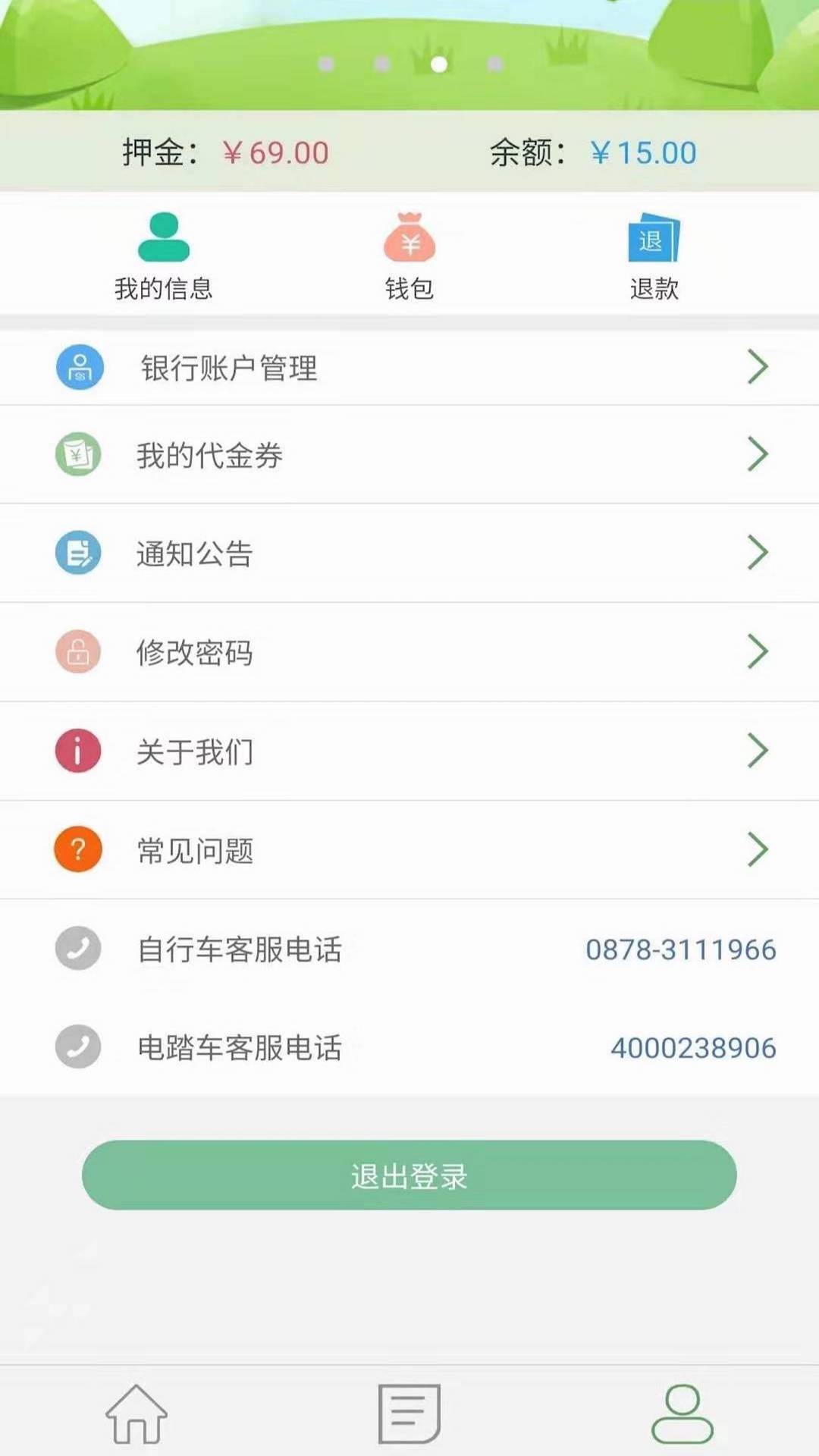Click the 银行账户管理 bank account icon
Screen dimensions: 819x1456
click(78, 367)
